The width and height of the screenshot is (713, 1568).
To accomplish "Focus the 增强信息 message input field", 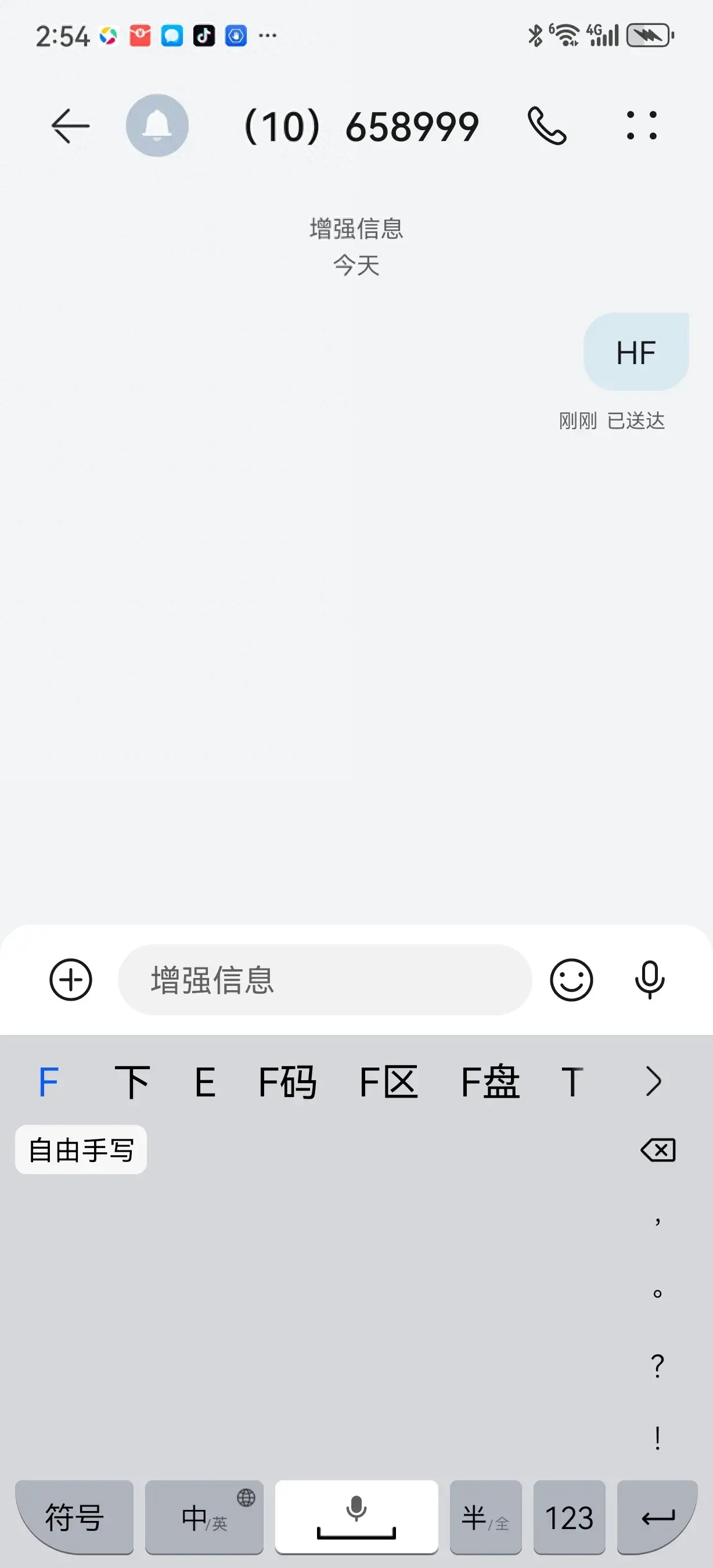I will (x=324, y=979).
